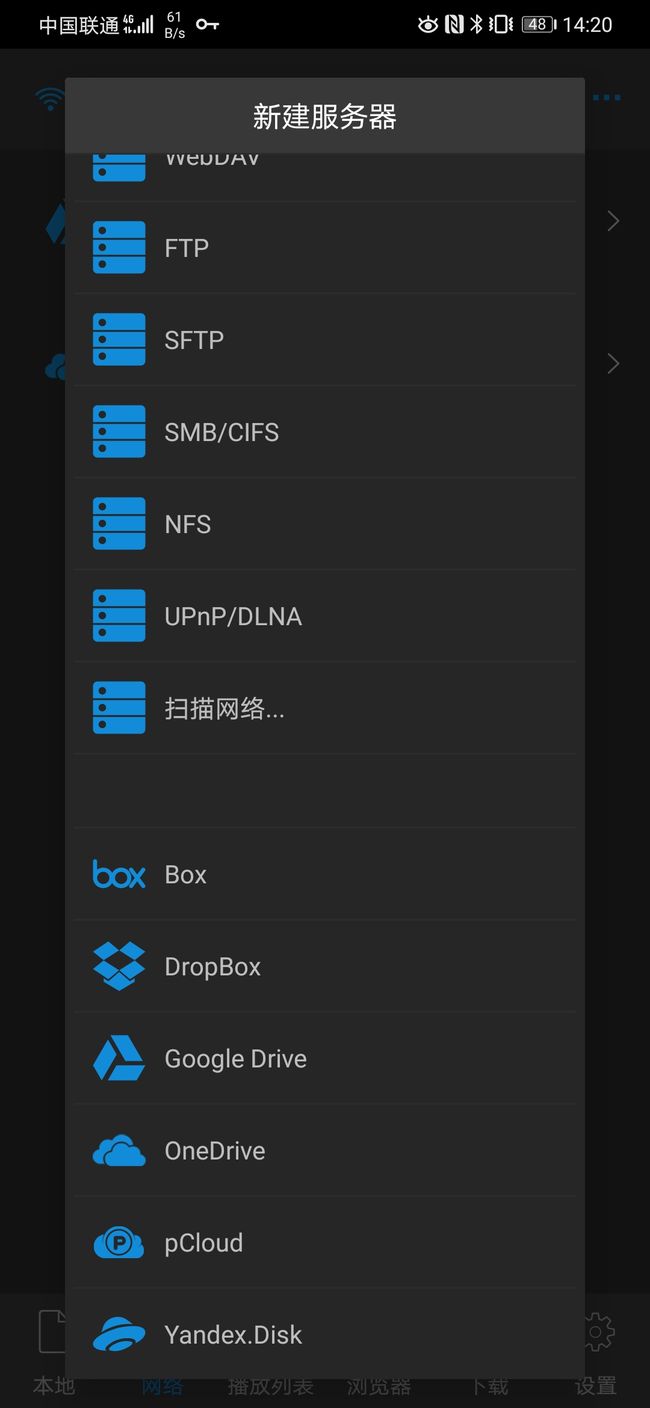
Task: Add an SMB/CIFS server
Action: 325,432
